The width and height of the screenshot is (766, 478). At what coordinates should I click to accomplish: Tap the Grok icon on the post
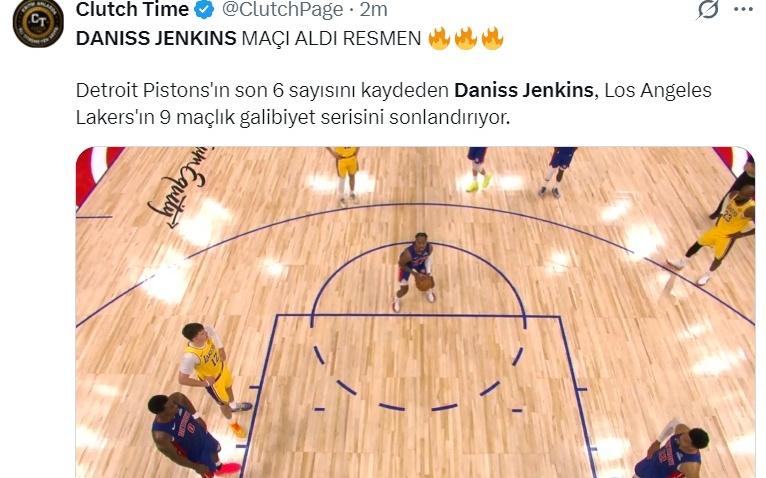[x=707, y=10]
